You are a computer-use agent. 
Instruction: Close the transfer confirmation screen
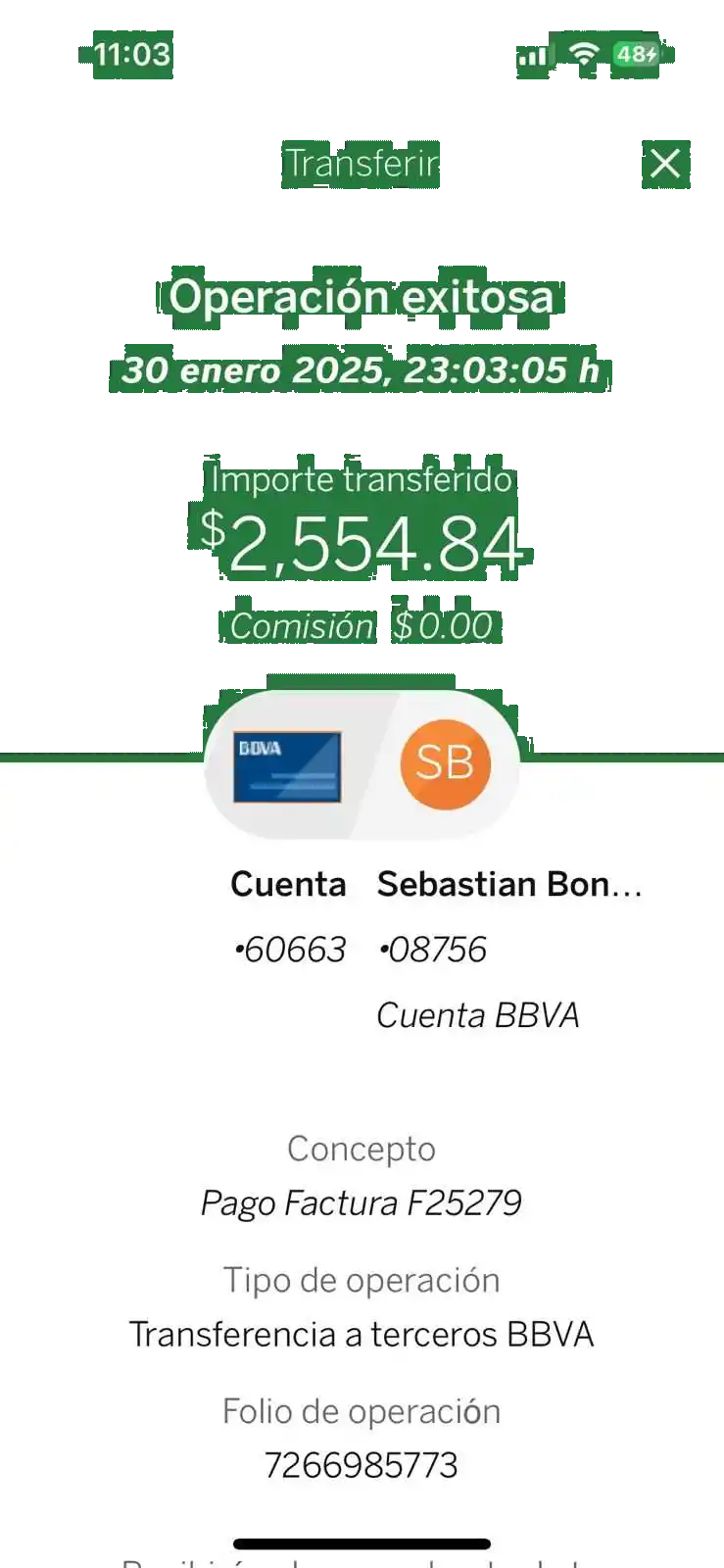point(665,164)
